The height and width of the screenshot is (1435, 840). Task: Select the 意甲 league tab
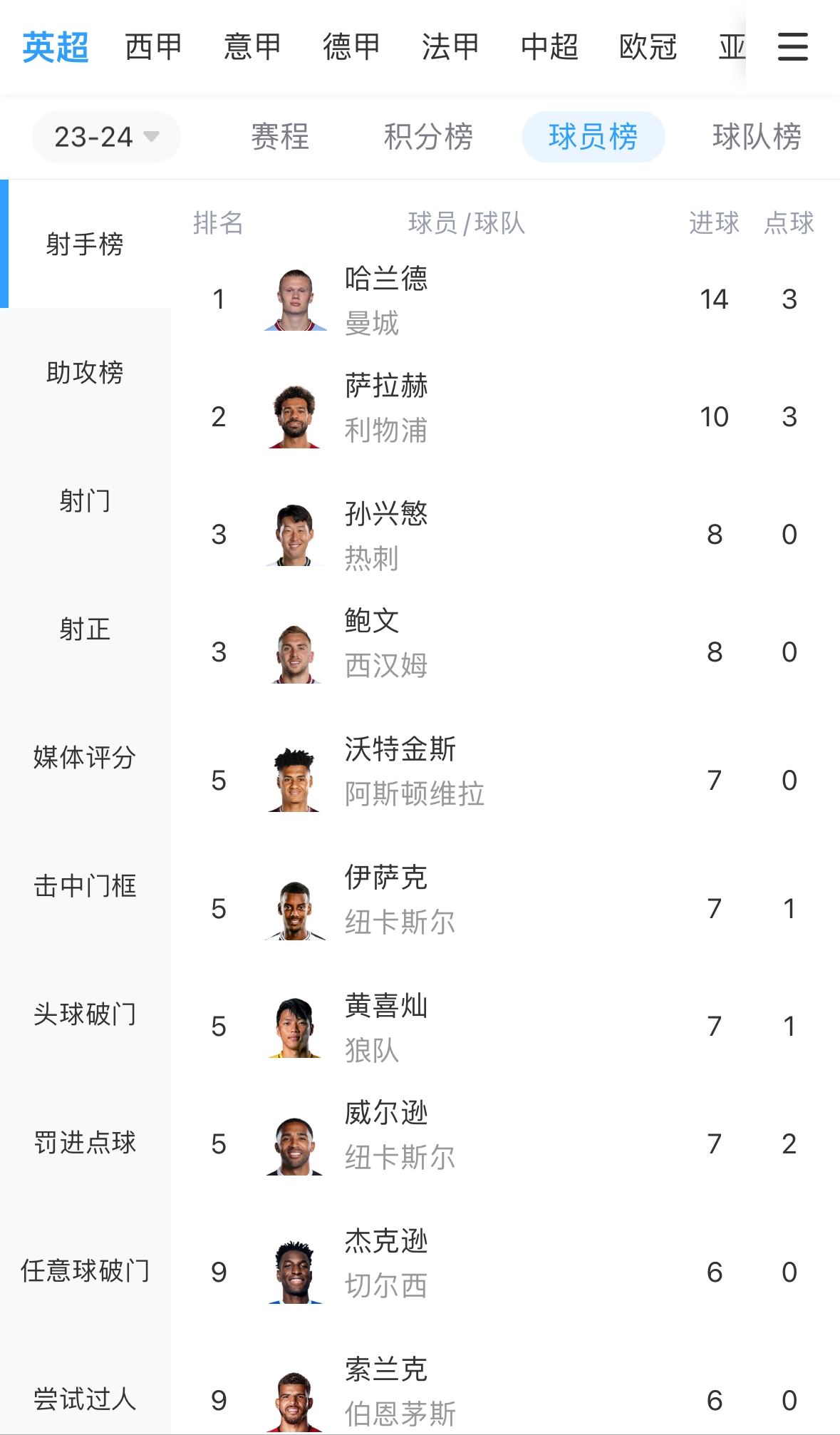pos(252,47)
